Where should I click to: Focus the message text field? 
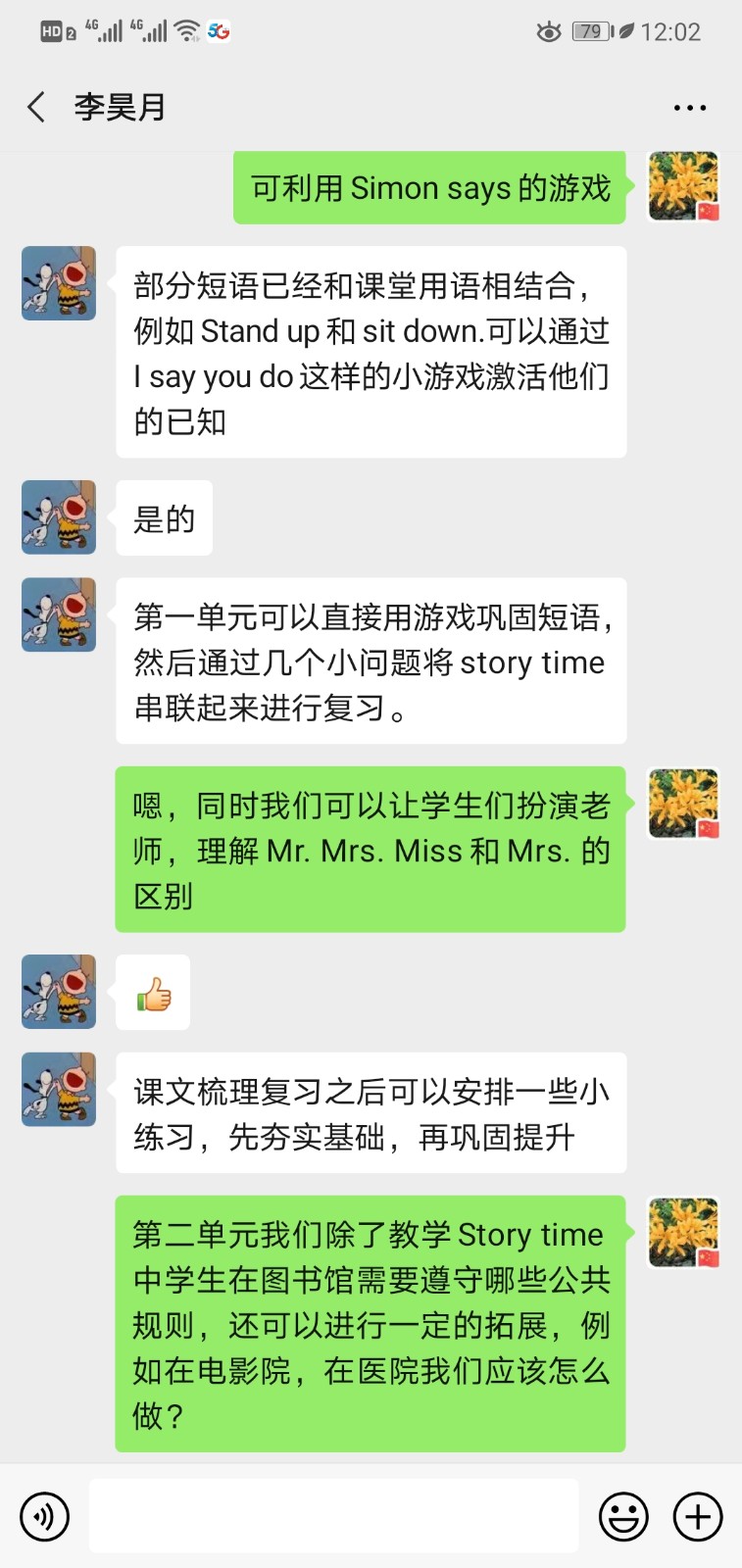[x=333, y=1516]
